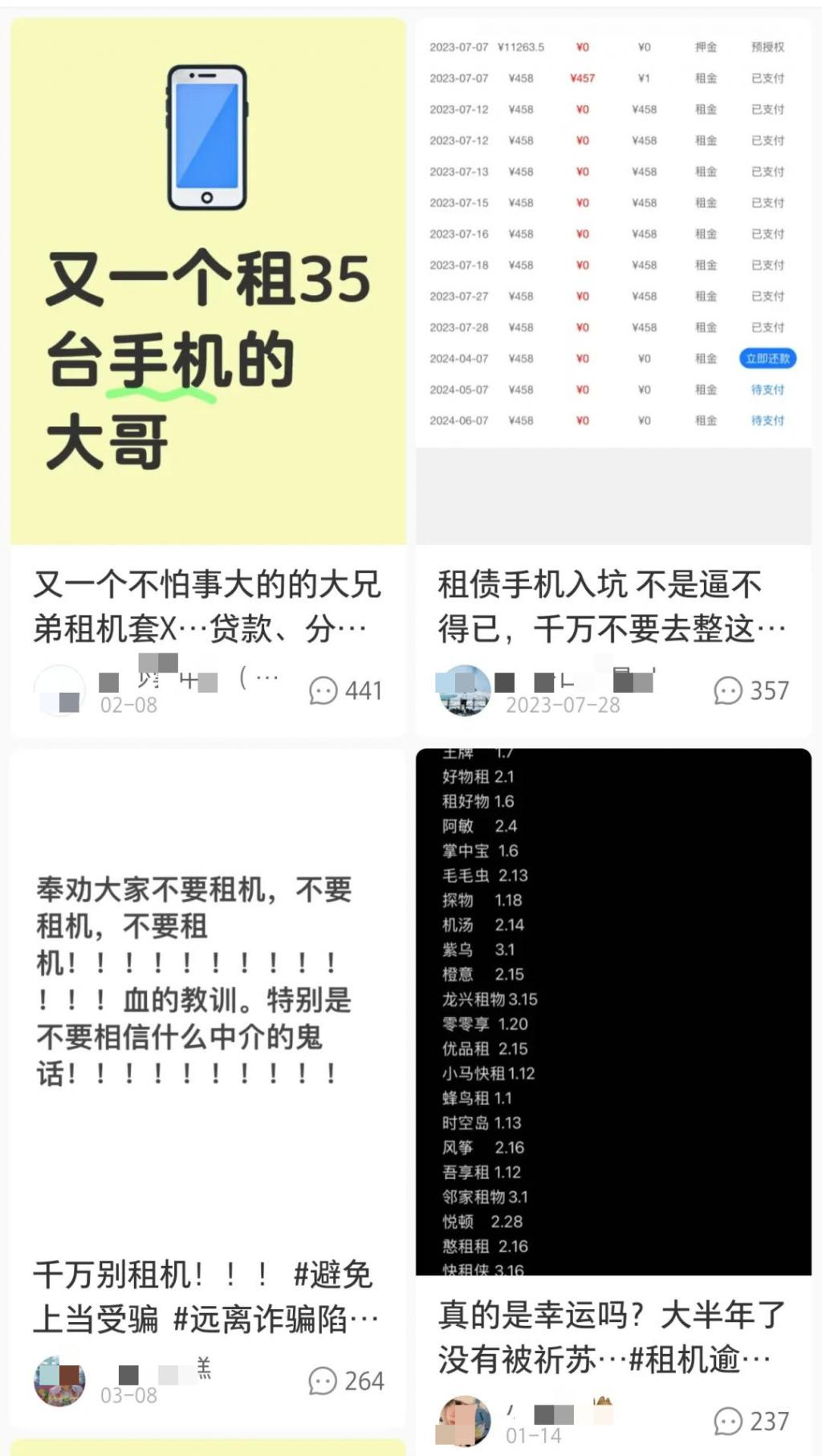Image resolution: width=822 pixels, height=1456 pixels.
Task: Open comments showing 237 replies
Action: tap(751, 1421)
